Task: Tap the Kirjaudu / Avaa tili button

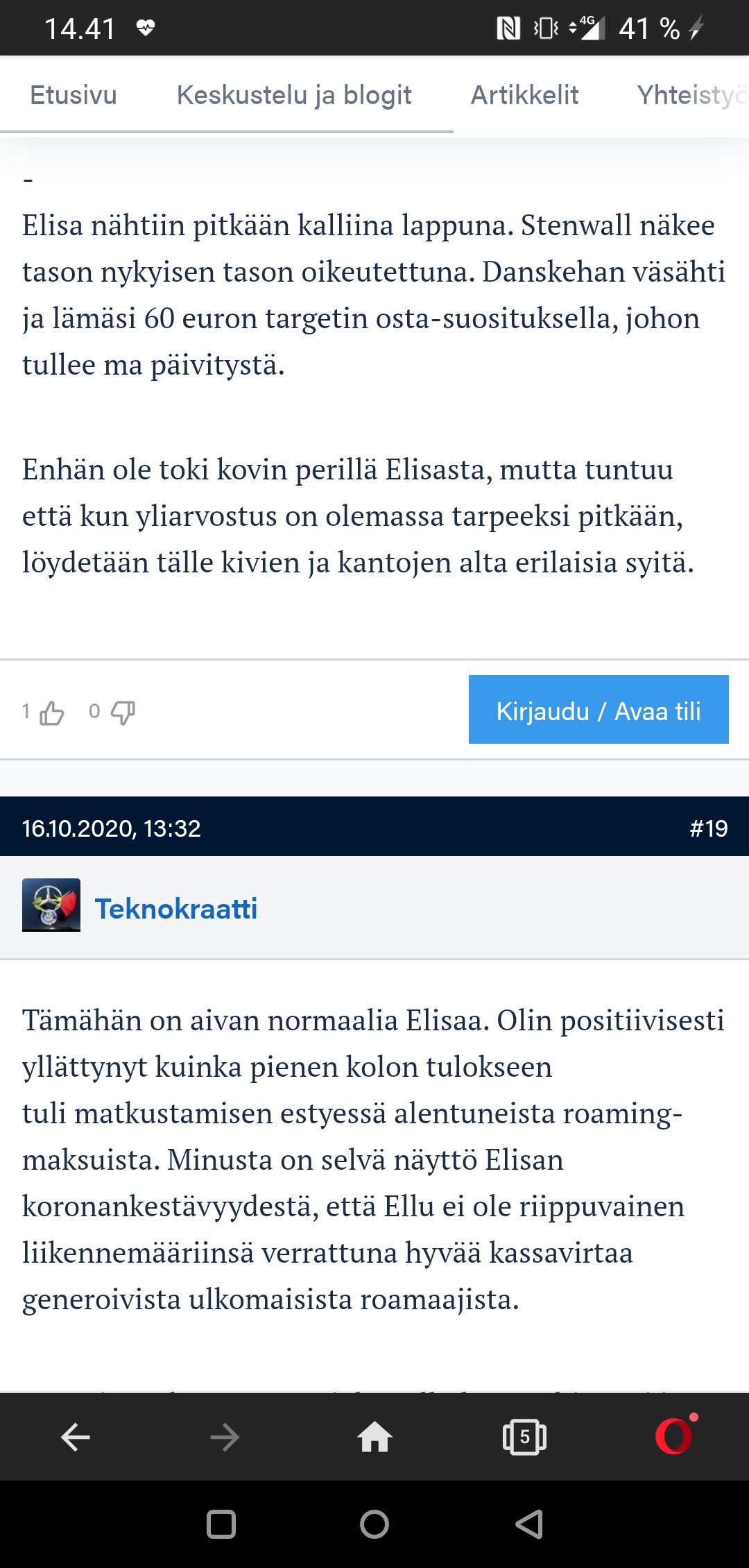Action: coord(599,710)
